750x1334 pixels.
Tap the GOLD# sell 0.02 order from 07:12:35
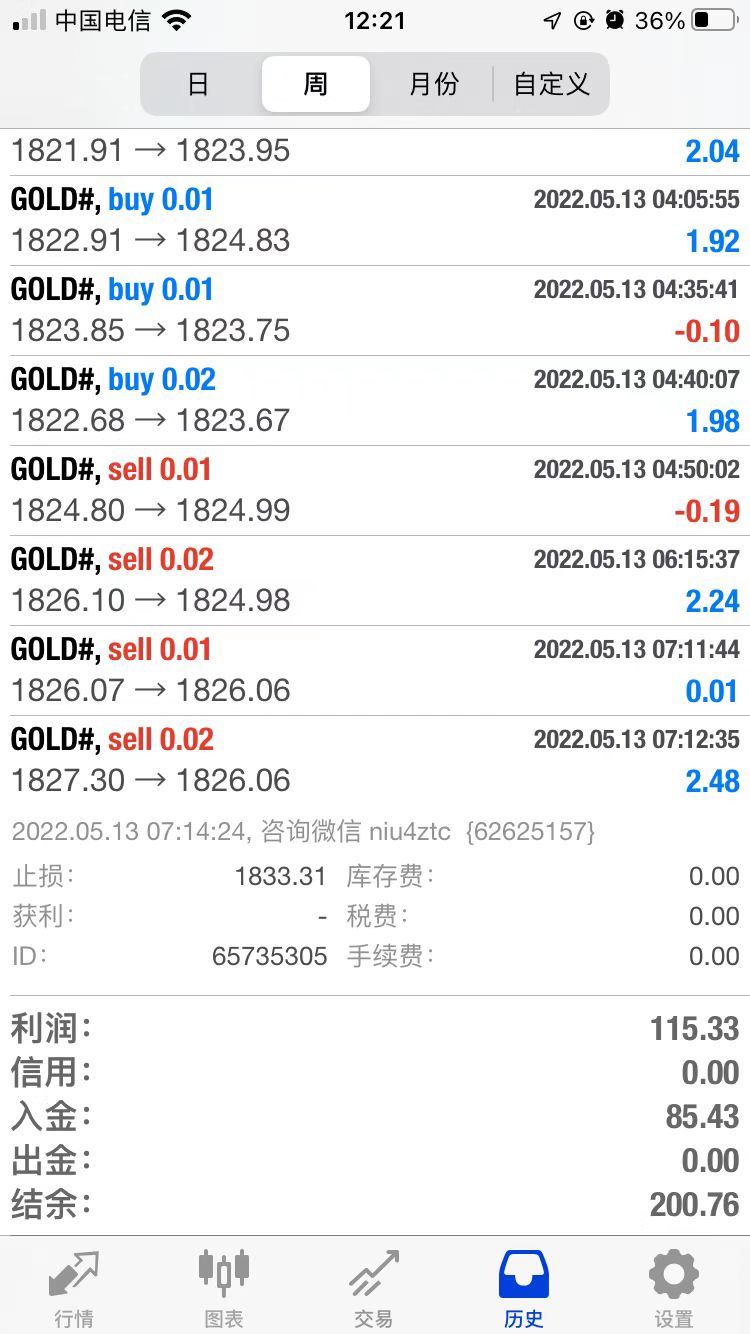coord(375,760)
